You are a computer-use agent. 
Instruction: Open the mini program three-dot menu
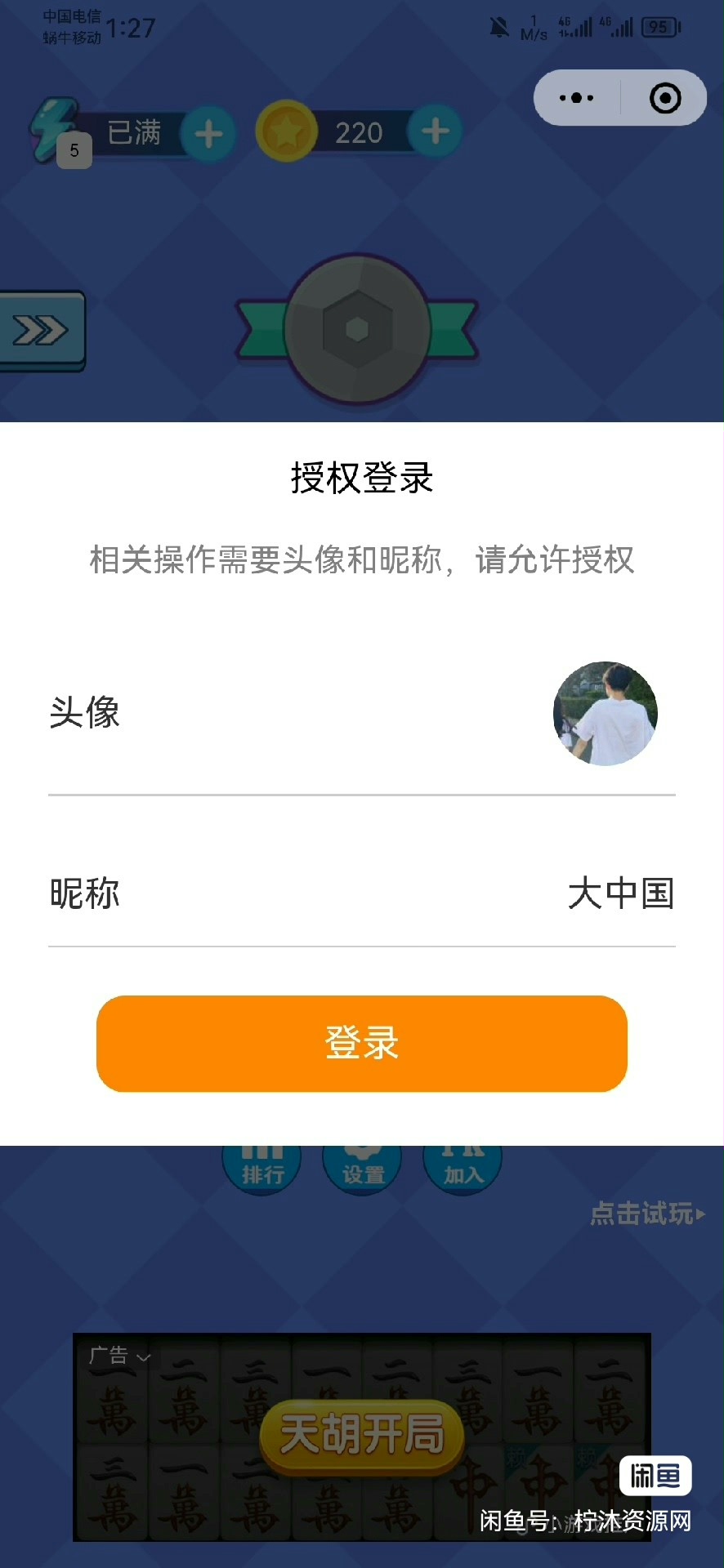pyautogui.click(x=577, y=98)
